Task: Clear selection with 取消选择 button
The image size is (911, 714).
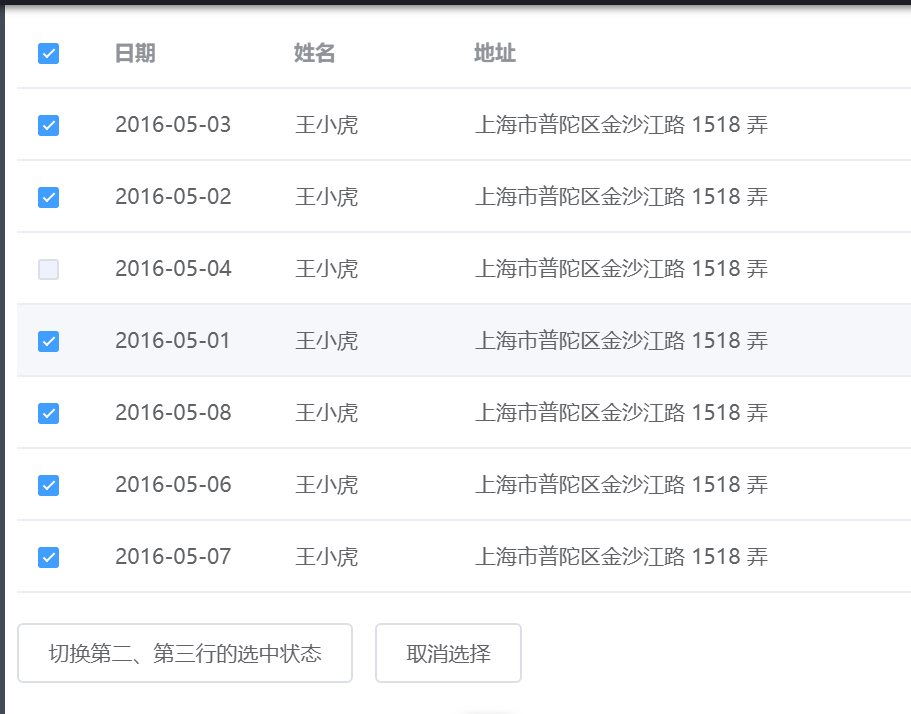Action: tap(448, 654)
